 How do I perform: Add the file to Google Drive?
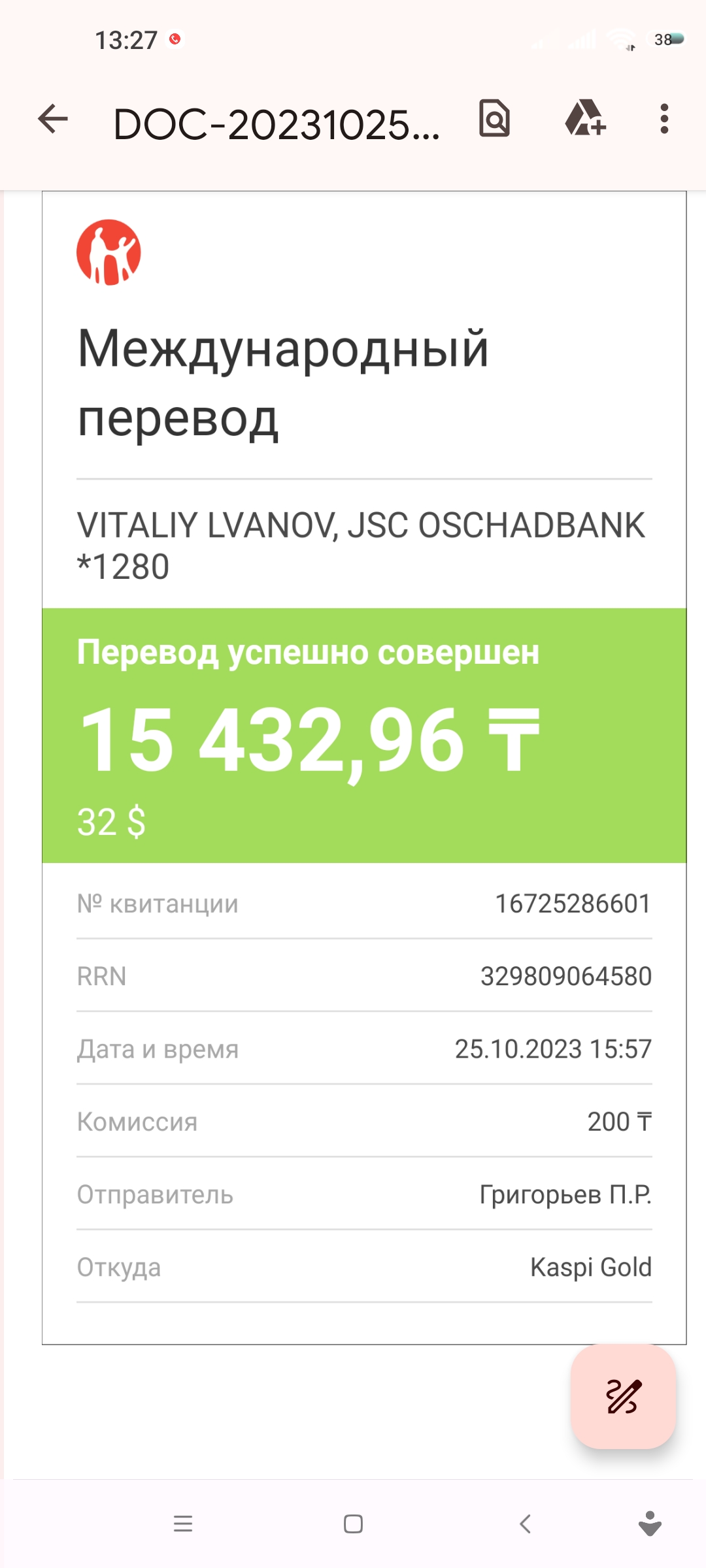coord(585,118)
